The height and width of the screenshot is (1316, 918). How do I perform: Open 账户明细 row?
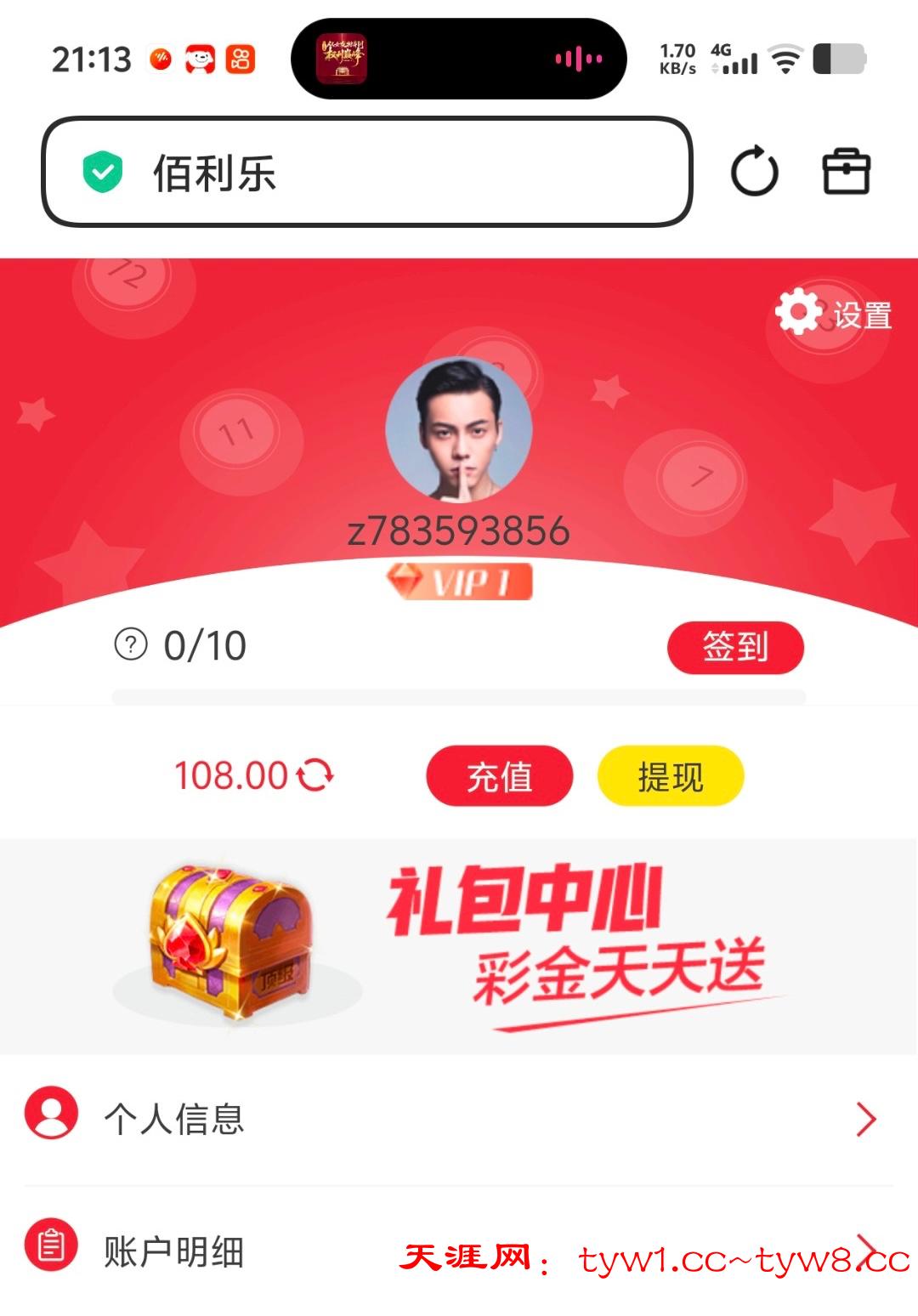click(x=255, y=1250)
